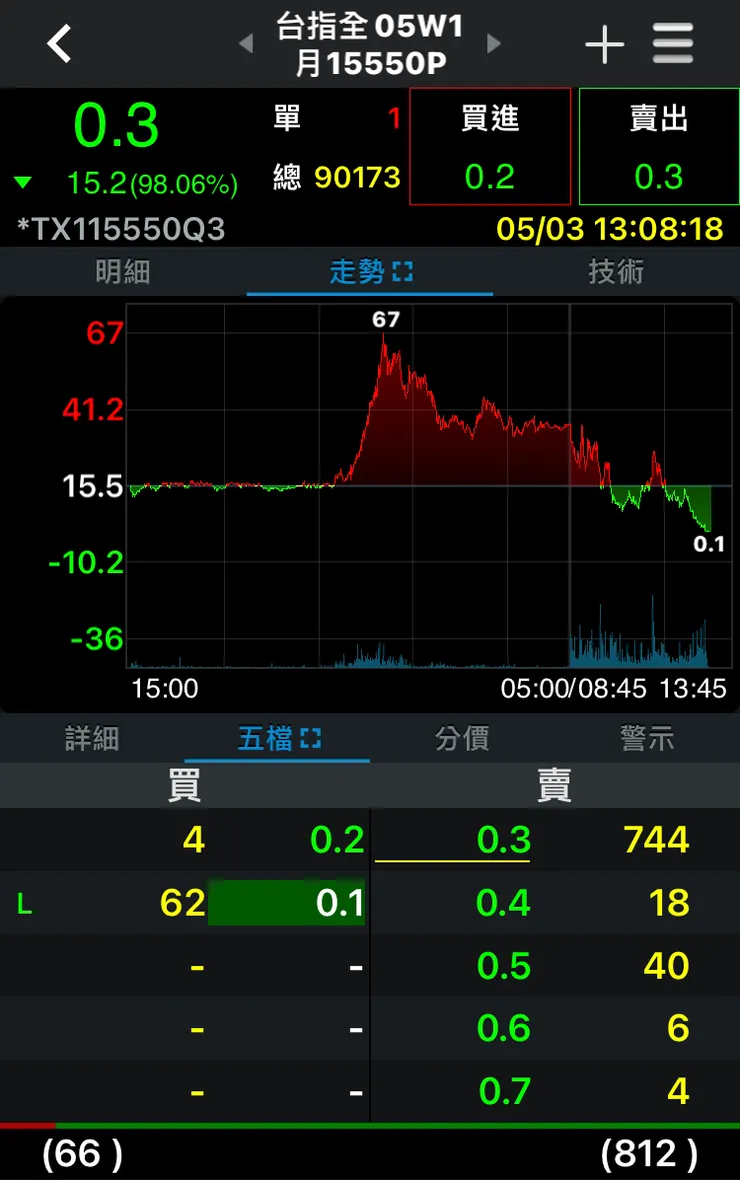Pick the 0.3 ask price row

pyautogui.click(x=503, y=840)
